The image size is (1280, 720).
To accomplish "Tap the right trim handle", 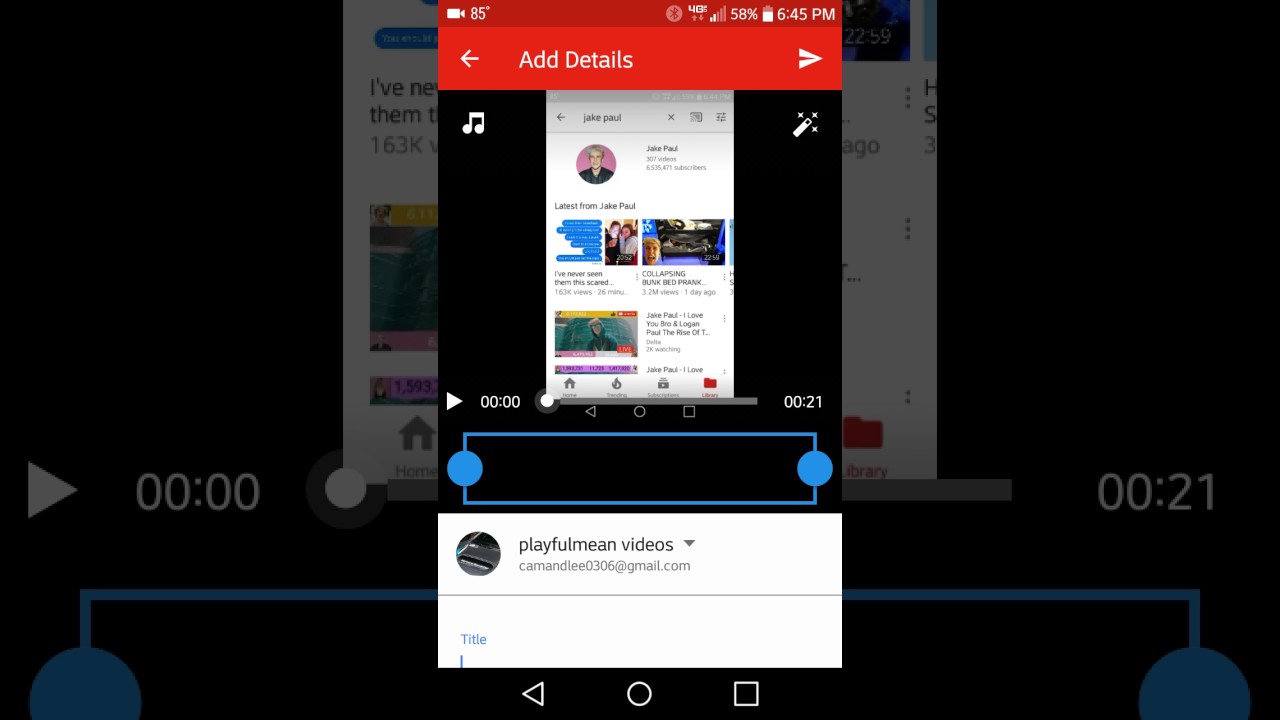I will pyautogui.click(x=815, y=469).
